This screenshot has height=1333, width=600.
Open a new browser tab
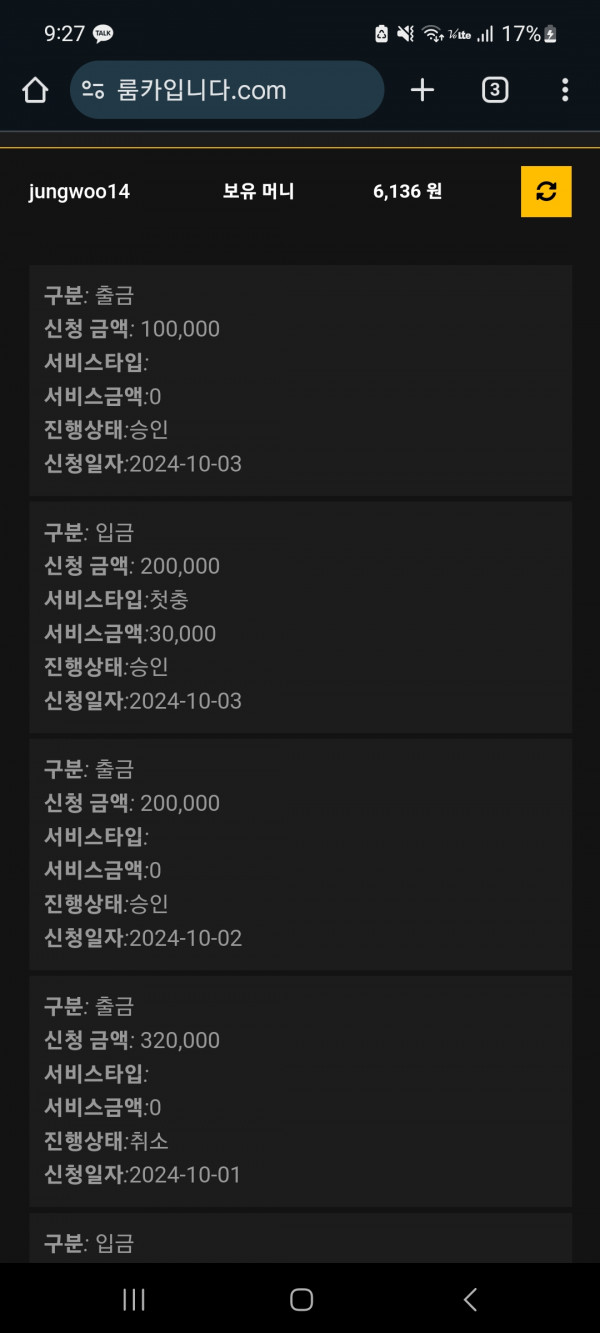(423, 90)
